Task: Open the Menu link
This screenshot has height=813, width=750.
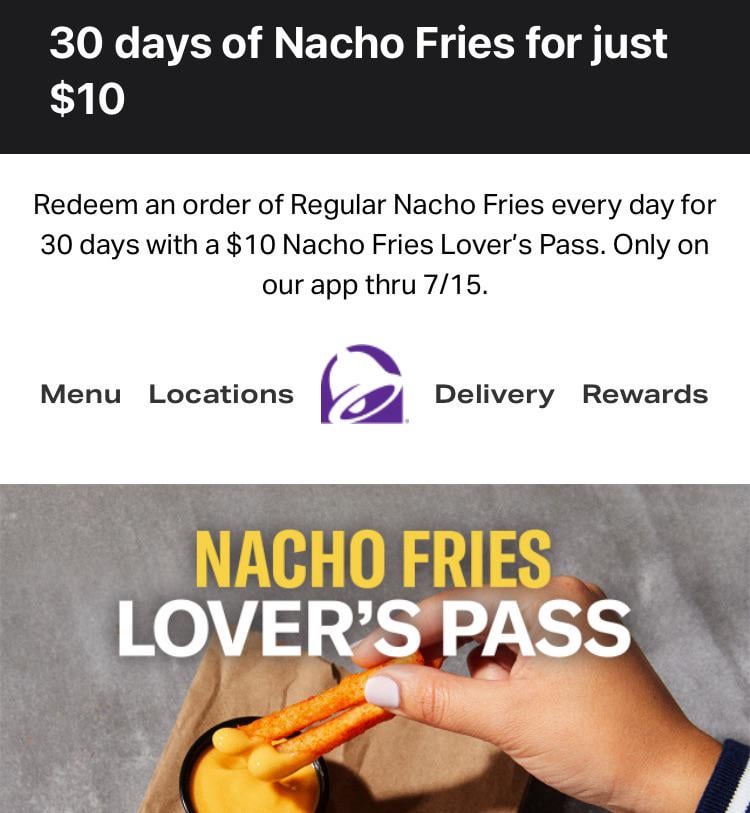Action: pos(80,394)
